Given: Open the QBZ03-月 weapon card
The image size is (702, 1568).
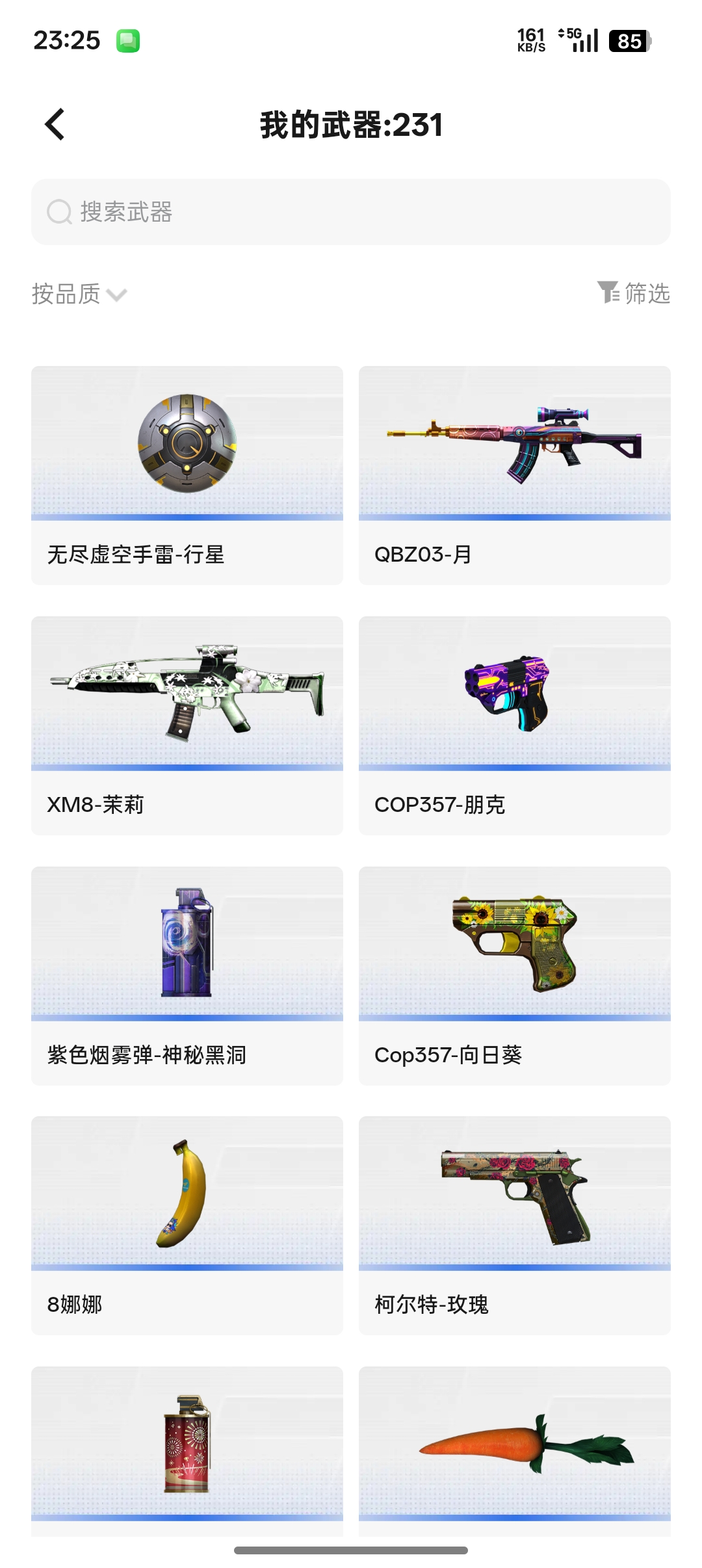Looking at the screenshot, I should [x=514, y=475].
